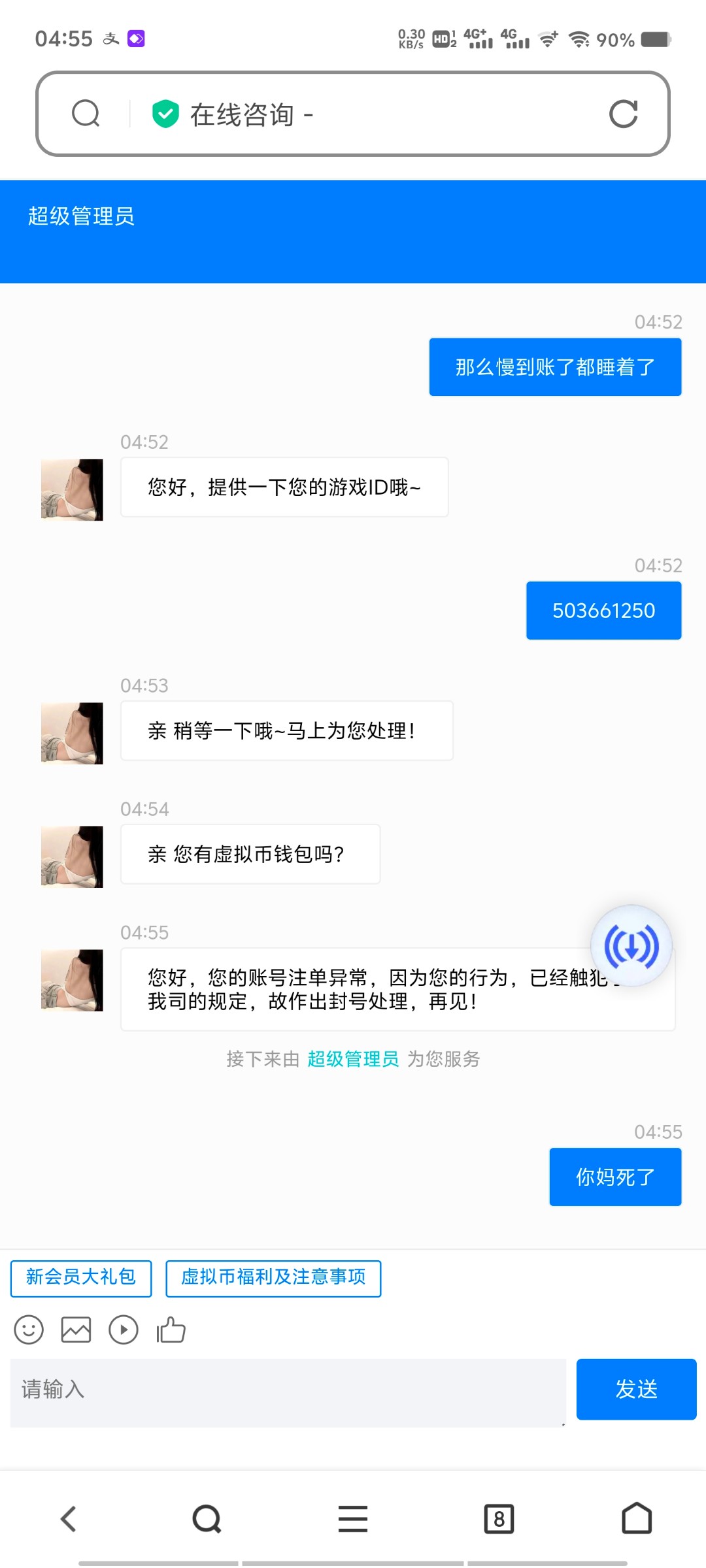Tap the 超级管理员 link in chat
The height and width of the screenshot is (1568, 706).
coord(352,1059)
